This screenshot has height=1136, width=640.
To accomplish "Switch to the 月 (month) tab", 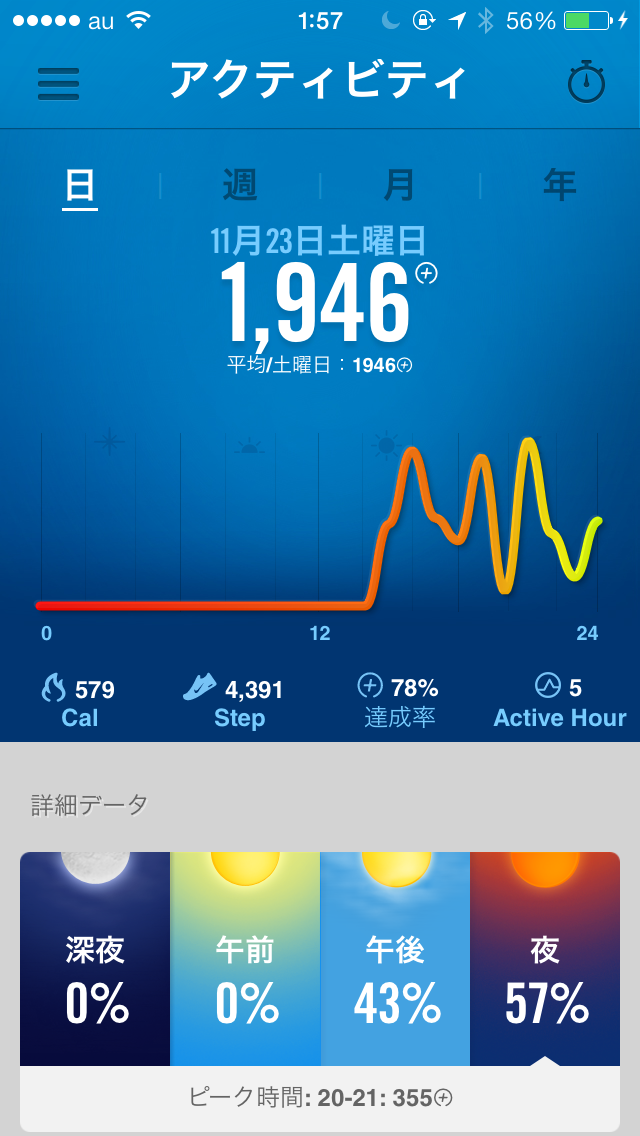I will (400, 186).
